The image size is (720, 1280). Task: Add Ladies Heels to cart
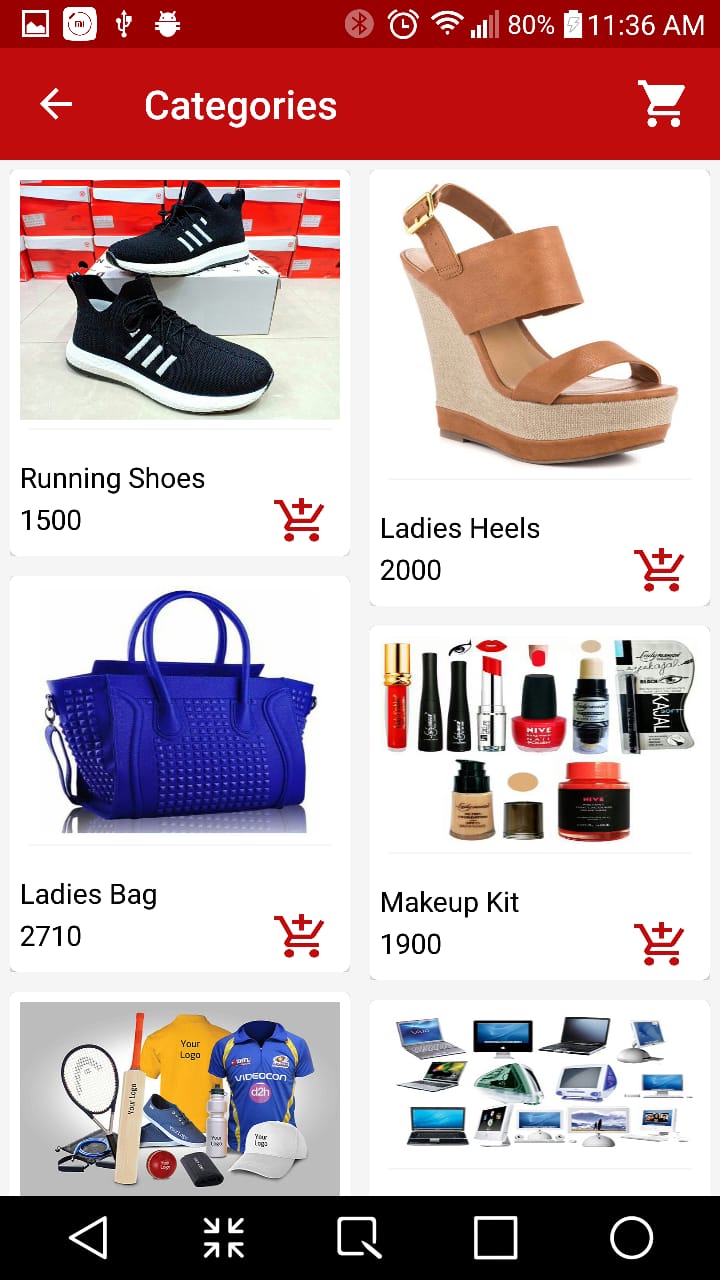(x=658, y=569)
